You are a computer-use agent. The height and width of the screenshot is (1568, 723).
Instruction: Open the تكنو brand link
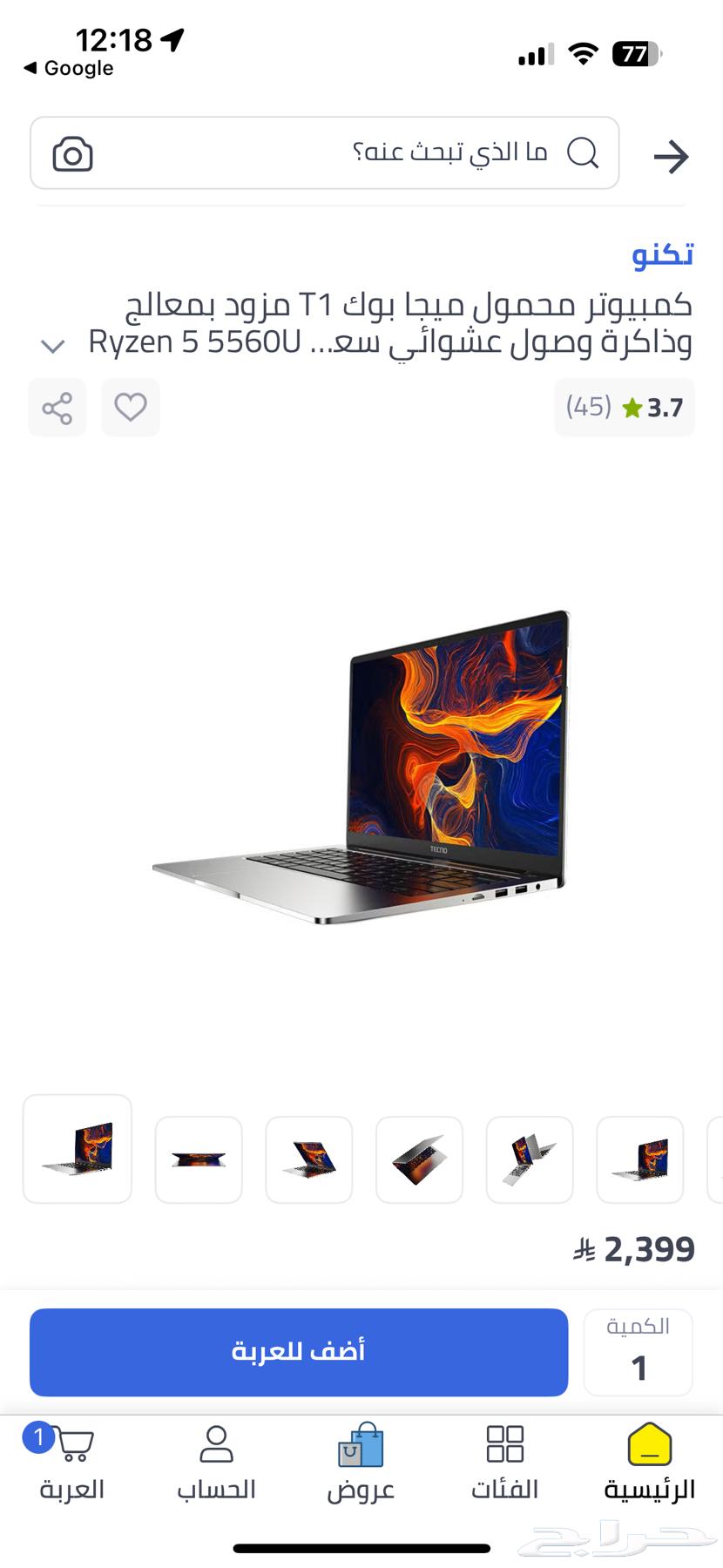[662, 254]
